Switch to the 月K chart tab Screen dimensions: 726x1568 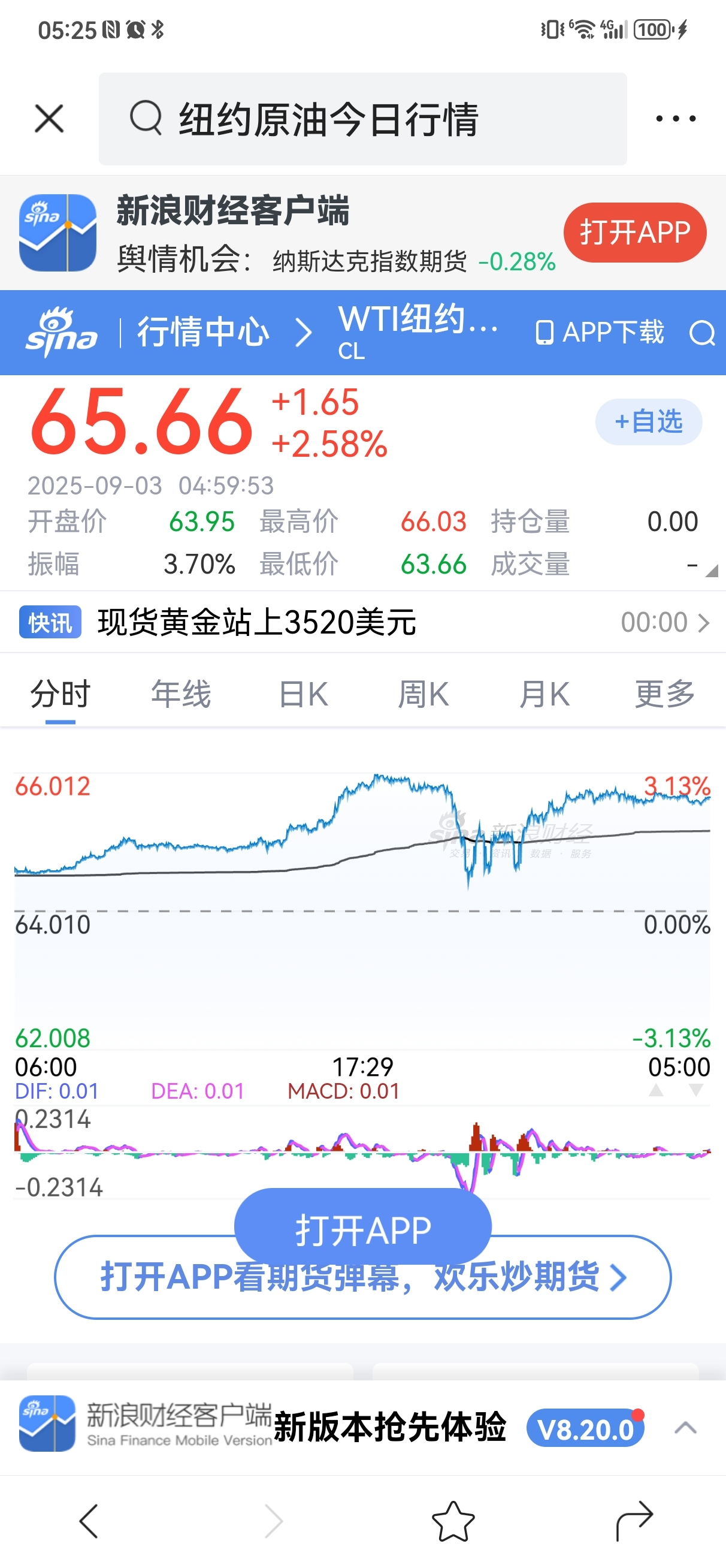click(544, 694)
